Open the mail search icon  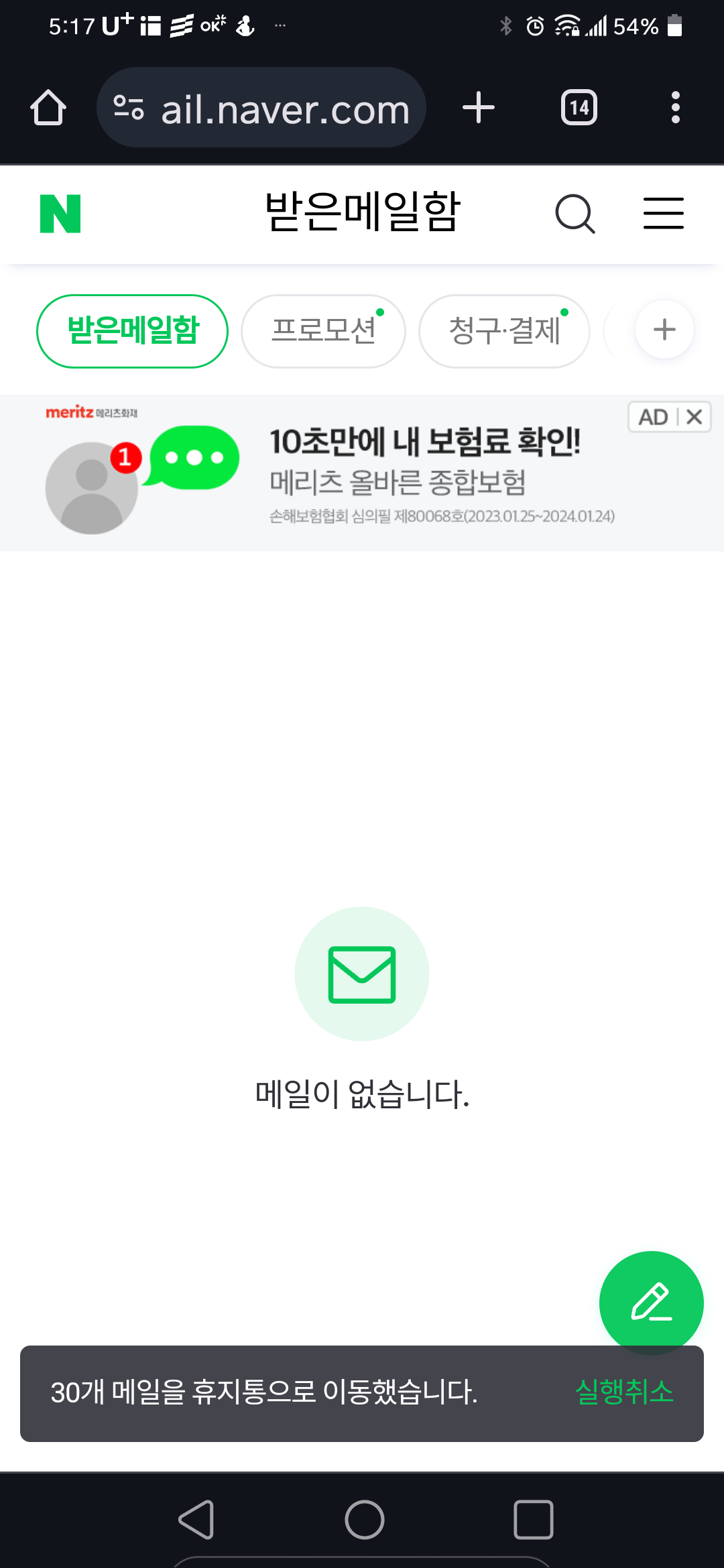click(x=575, y=214)
